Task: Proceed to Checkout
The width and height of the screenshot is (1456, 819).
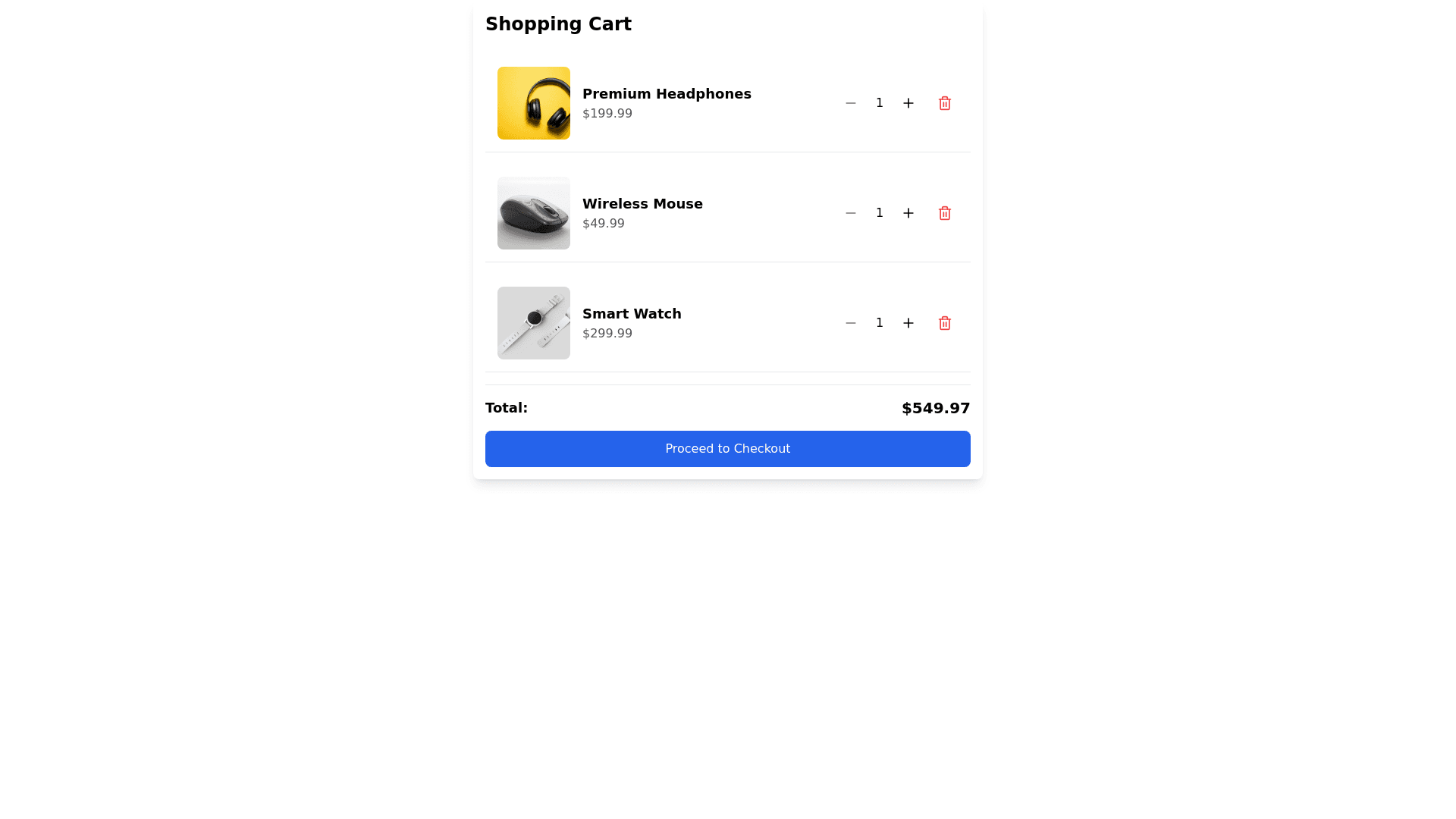Action: tap(727, 449)
